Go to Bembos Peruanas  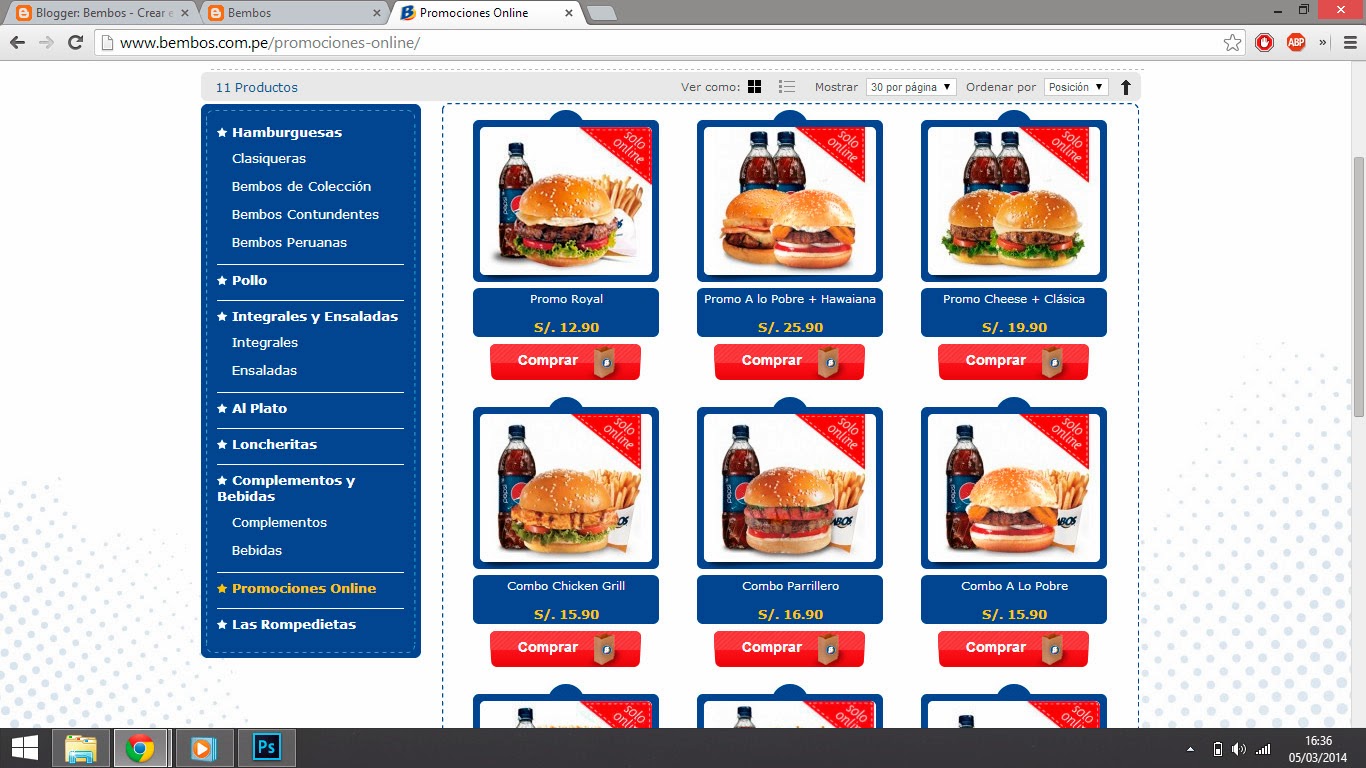[x=289, y=243]
